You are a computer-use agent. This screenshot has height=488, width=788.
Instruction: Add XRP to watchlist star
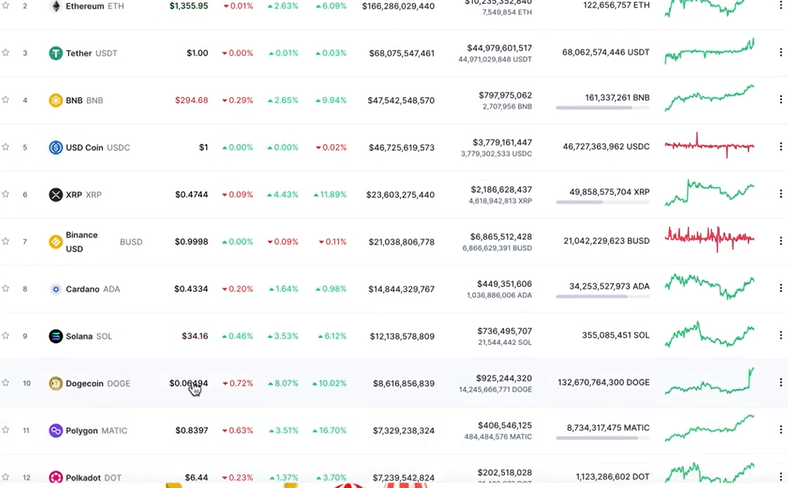6,195
